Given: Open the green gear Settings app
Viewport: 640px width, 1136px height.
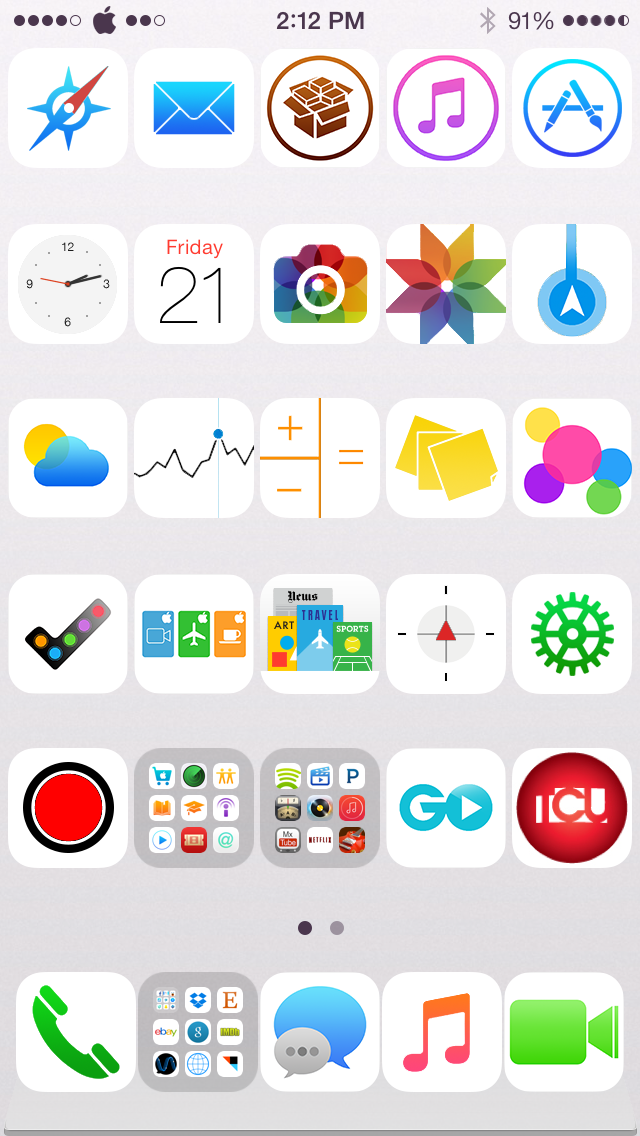Looking at the screenshot, I should tap(572, 634).
